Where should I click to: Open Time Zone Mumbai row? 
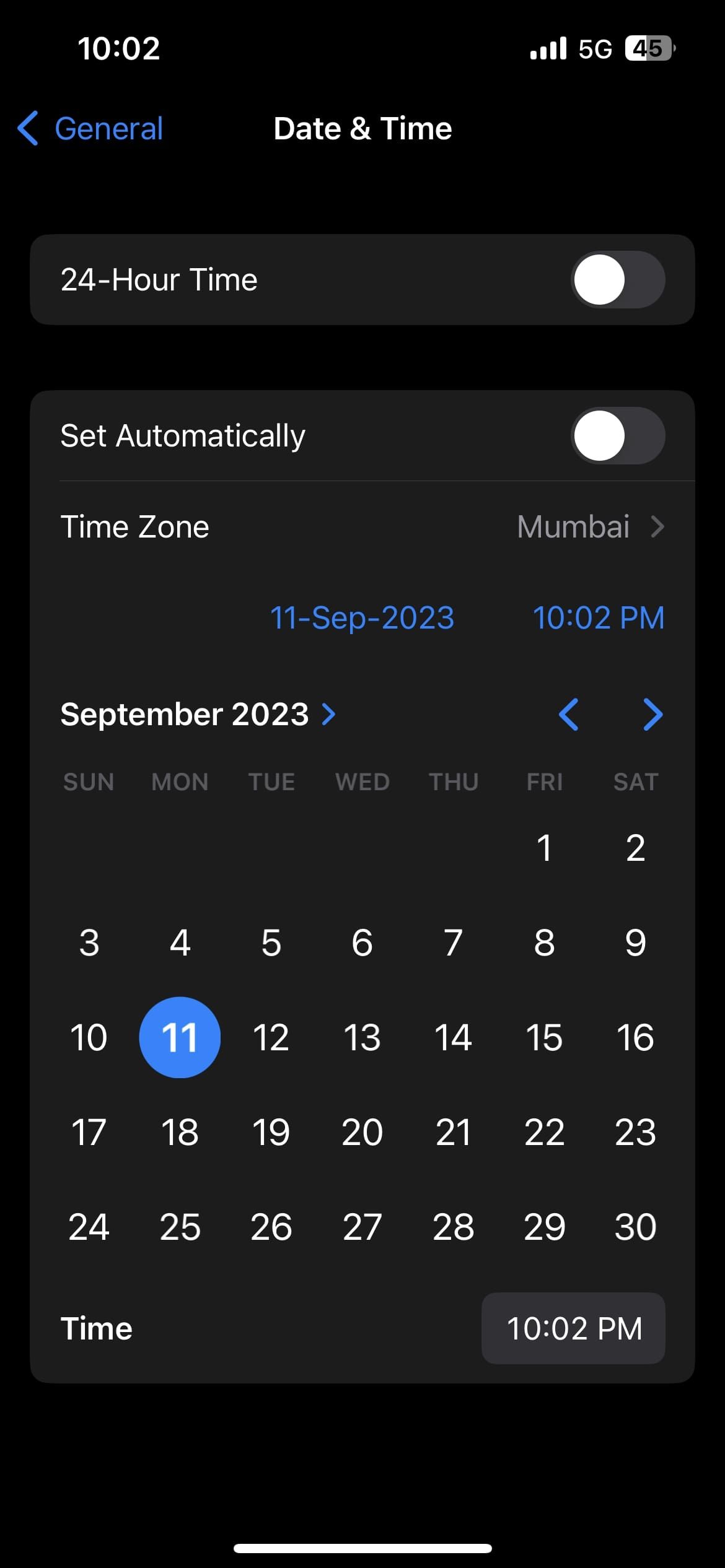(362, 527)
